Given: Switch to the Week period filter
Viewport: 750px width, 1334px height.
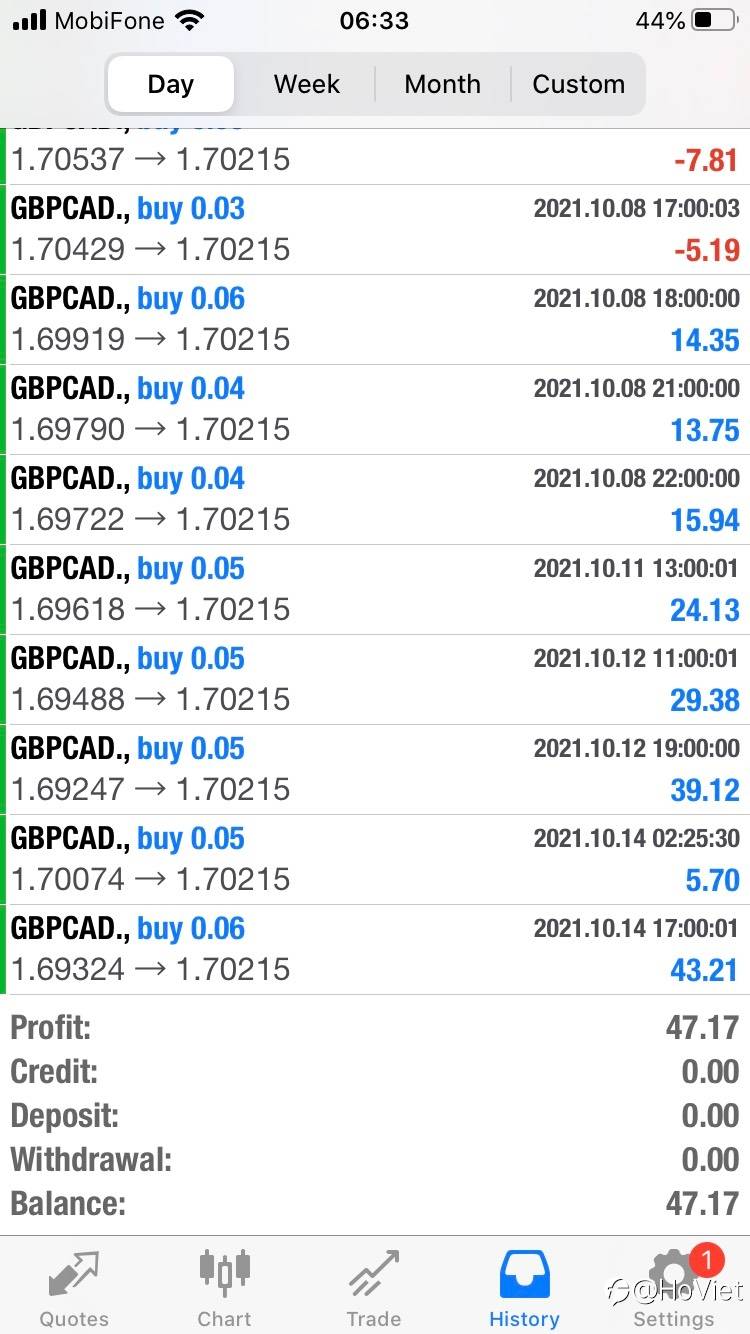Looking at the screenshot, I should (306, 84).
